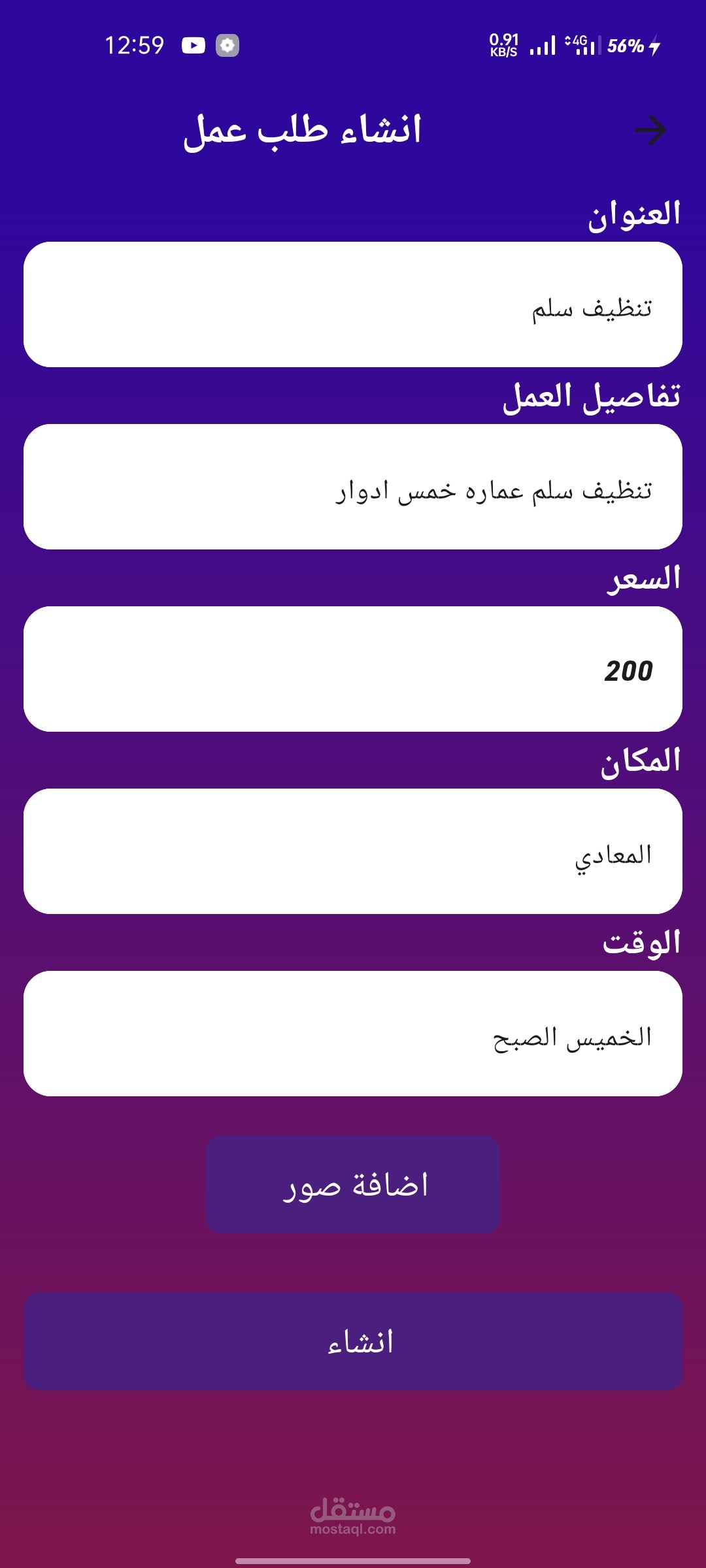Tap the back arrow in the header

(650, 130)
